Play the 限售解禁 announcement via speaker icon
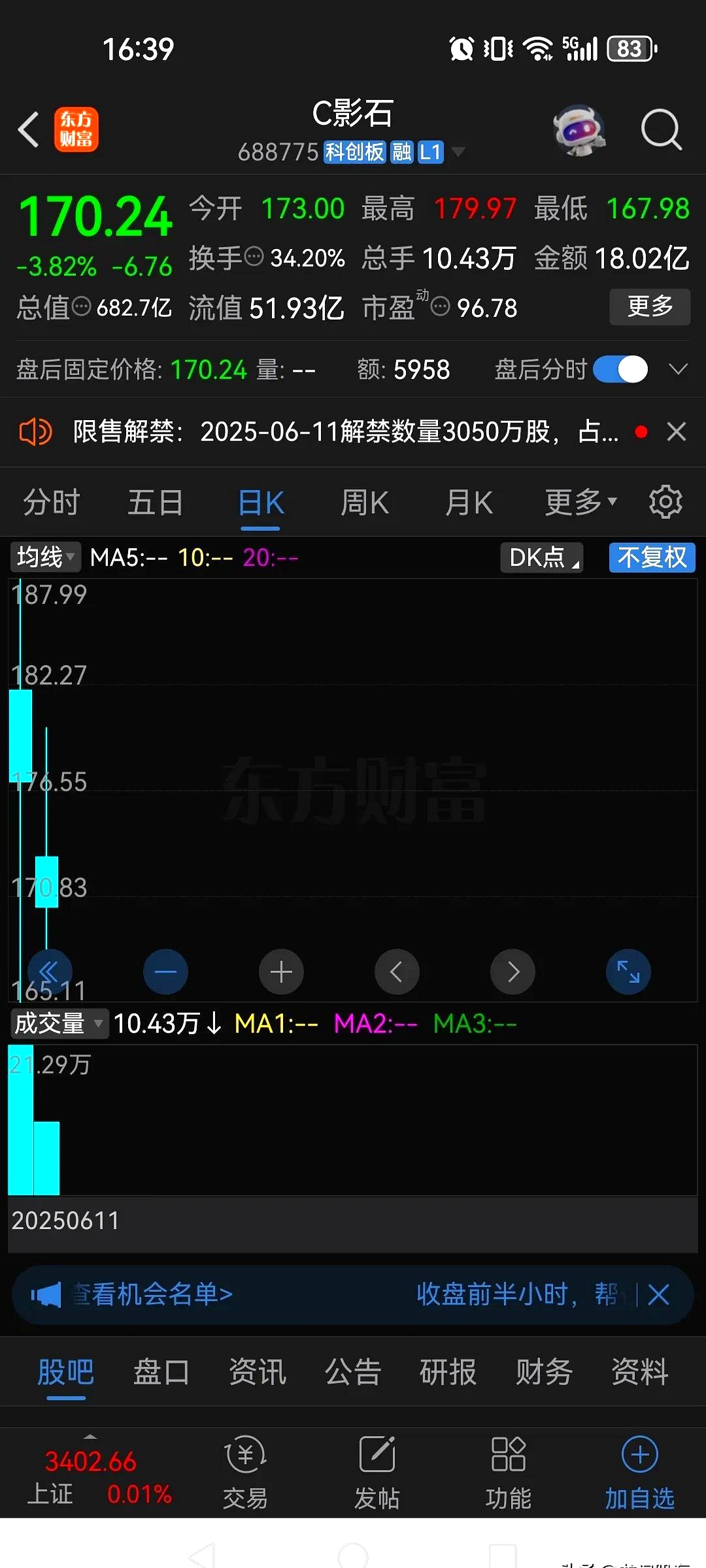The width and height of the screenshot is (706, 1568). [34, 431]
